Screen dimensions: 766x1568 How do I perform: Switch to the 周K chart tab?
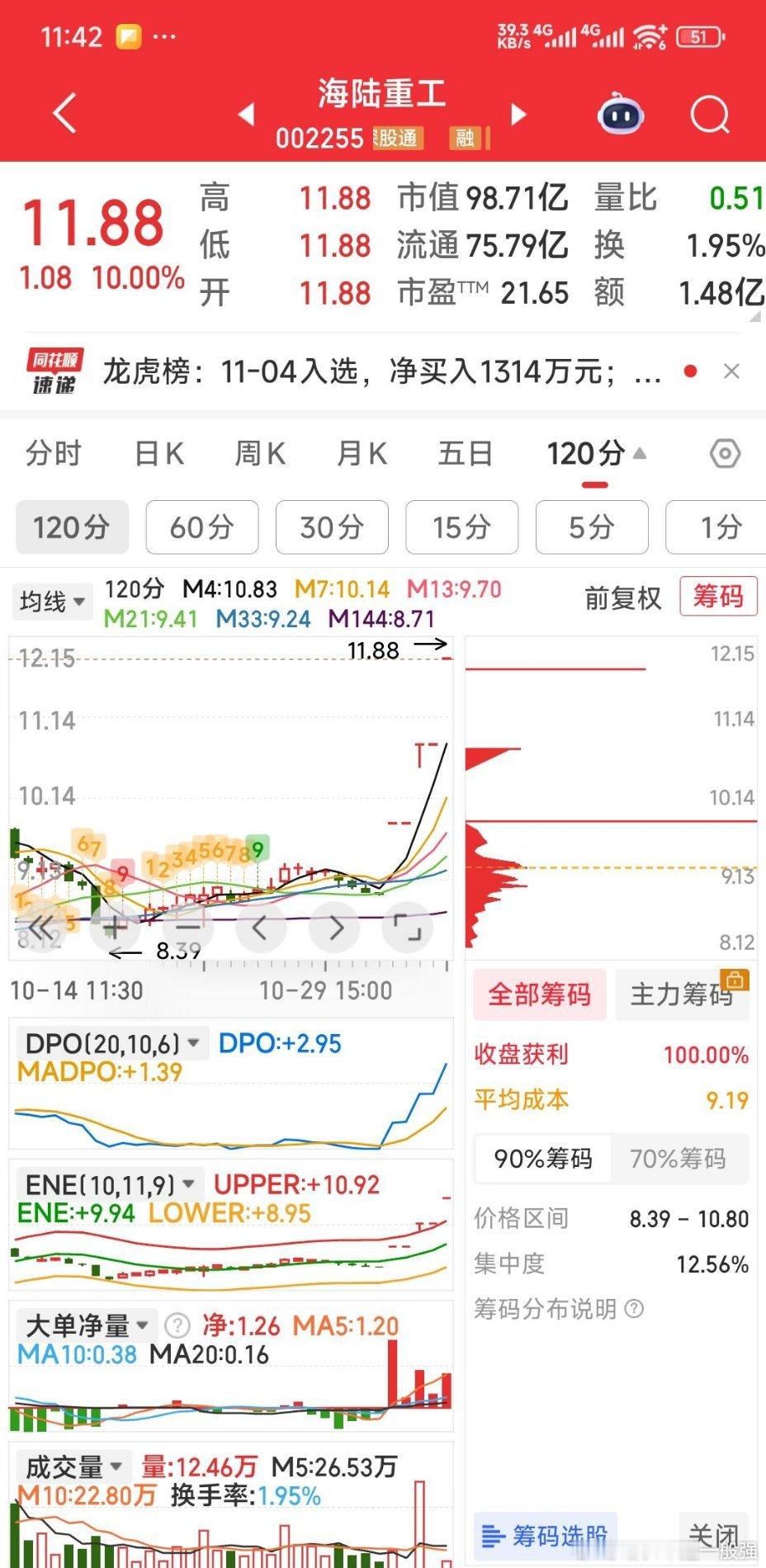point(260,453)
